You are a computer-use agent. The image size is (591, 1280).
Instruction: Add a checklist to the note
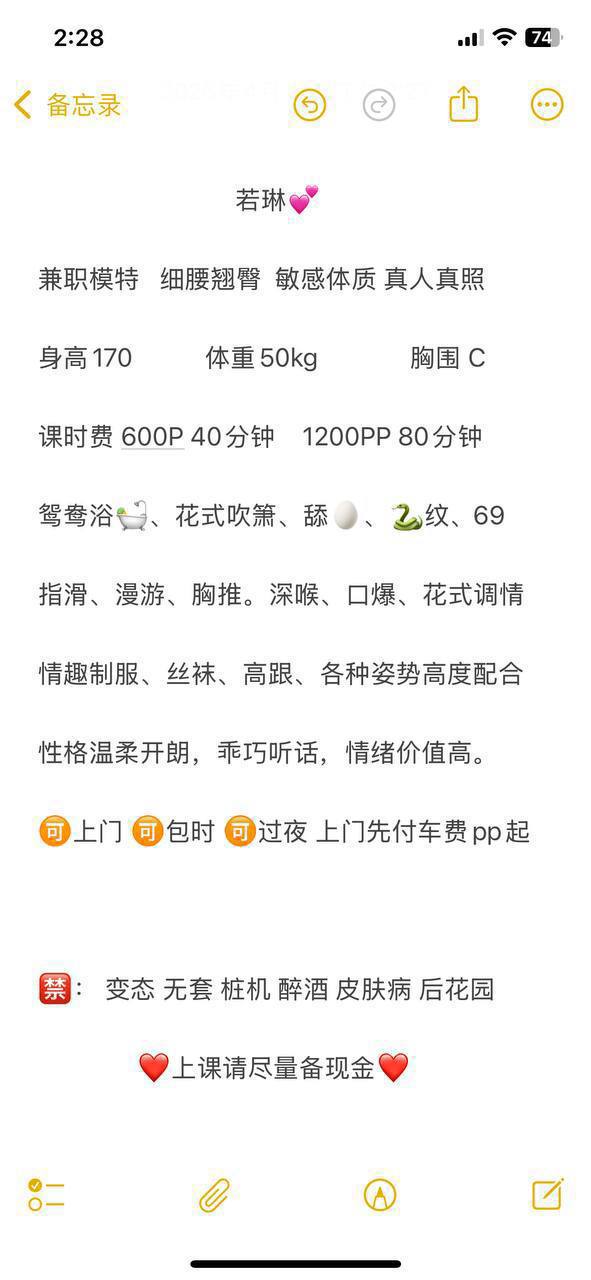46,1195
